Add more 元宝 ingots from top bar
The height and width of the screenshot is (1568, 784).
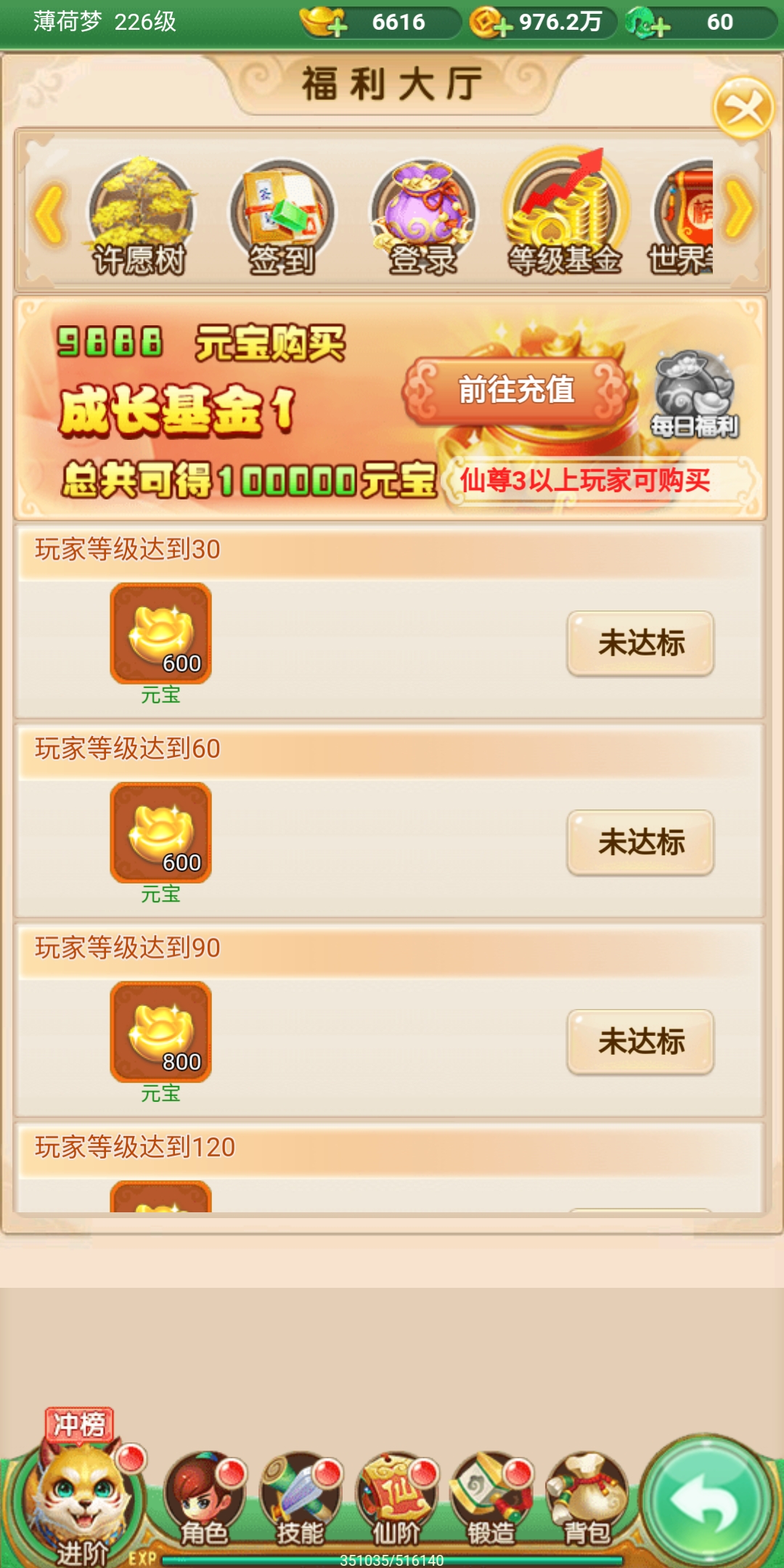click(x=324, y=23)
